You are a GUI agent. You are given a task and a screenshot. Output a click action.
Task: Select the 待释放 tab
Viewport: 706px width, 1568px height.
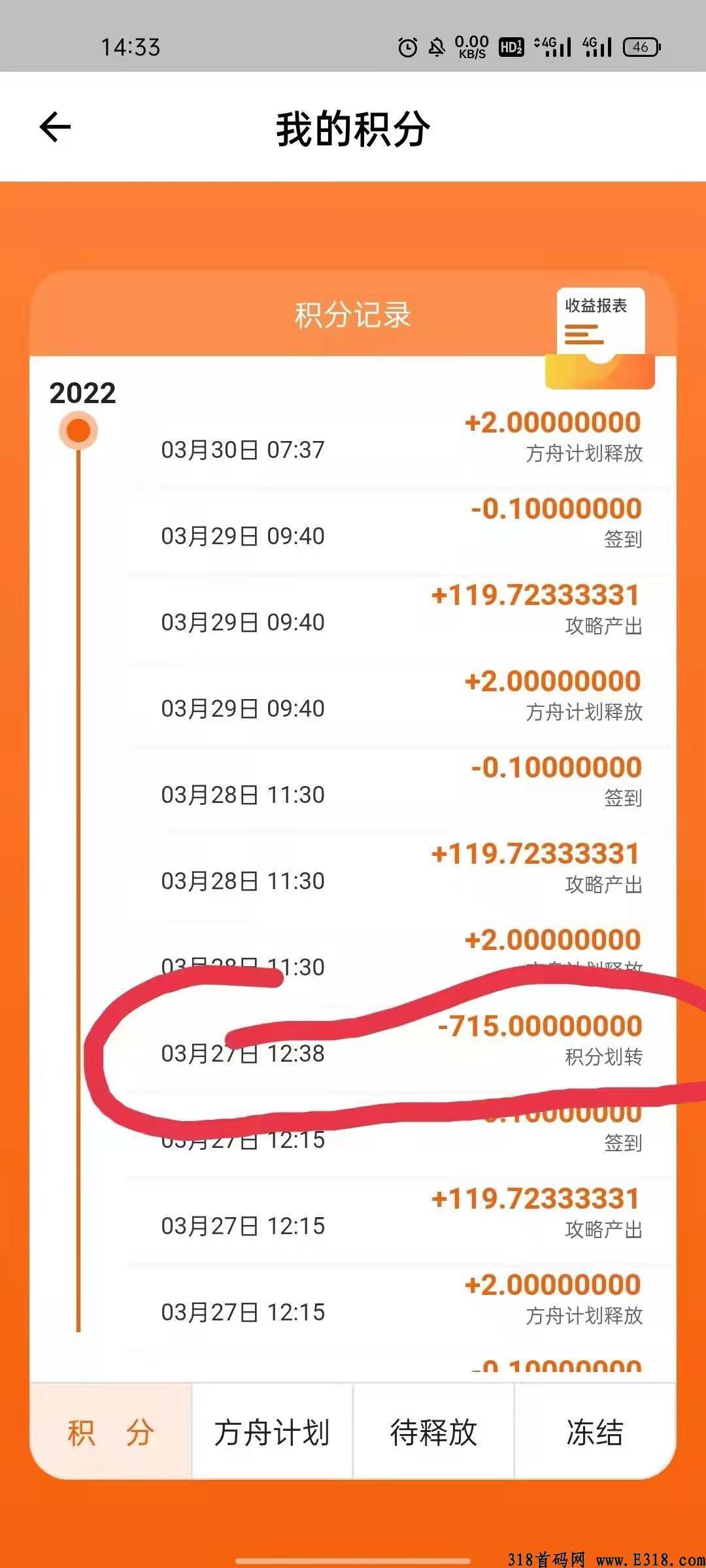click(x=433, y=1432)
